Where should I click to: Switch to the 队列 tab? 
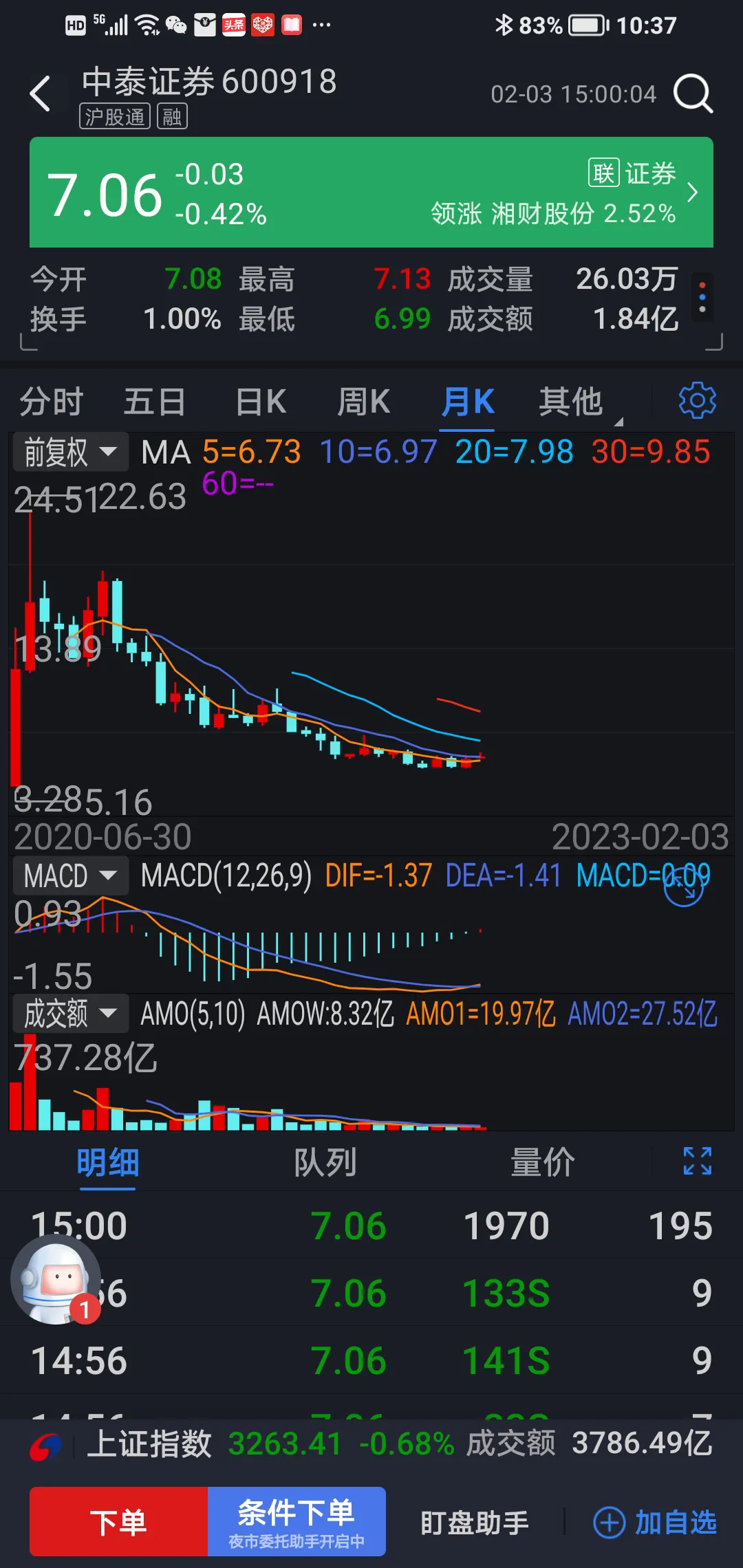click(x=325, y=1163)
